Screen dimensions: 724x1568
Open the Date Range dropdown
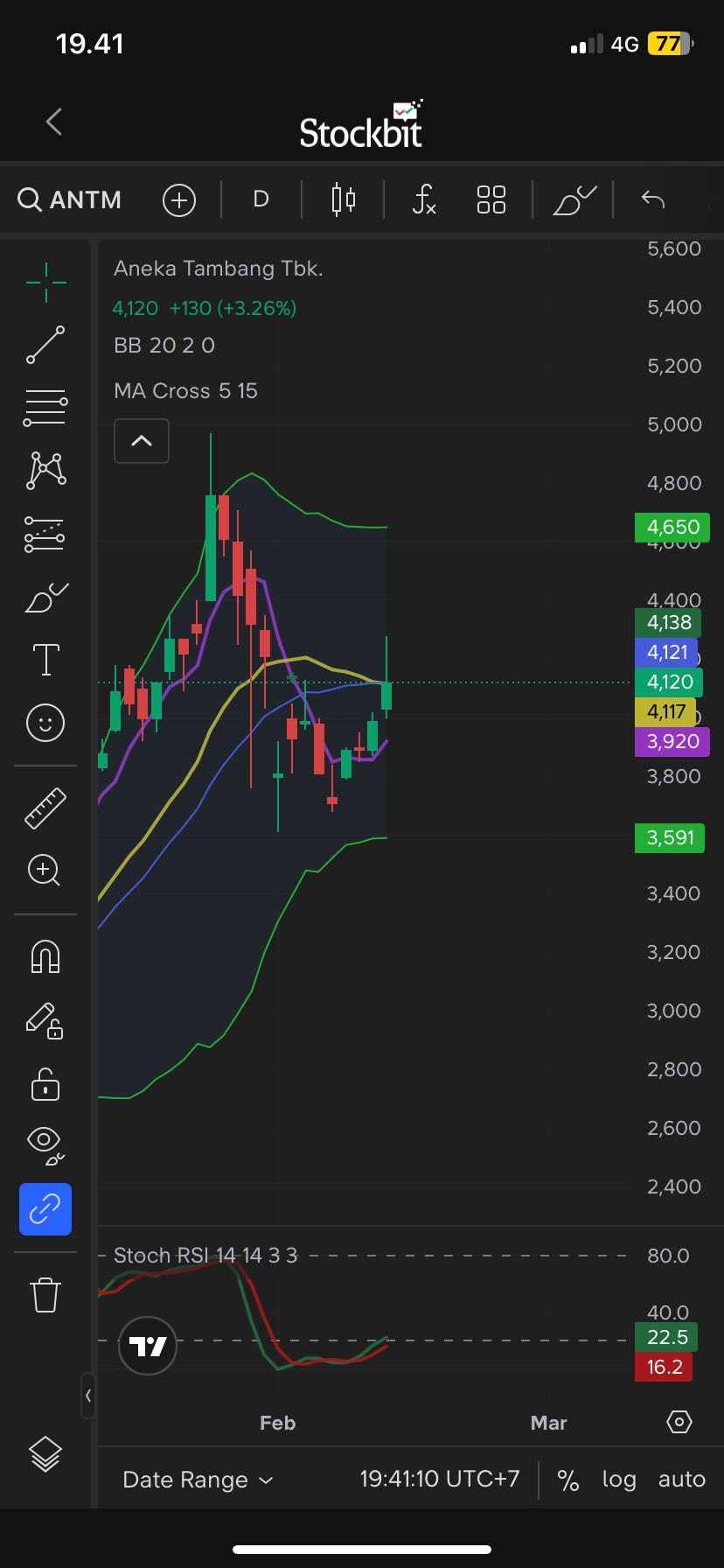198,1480
